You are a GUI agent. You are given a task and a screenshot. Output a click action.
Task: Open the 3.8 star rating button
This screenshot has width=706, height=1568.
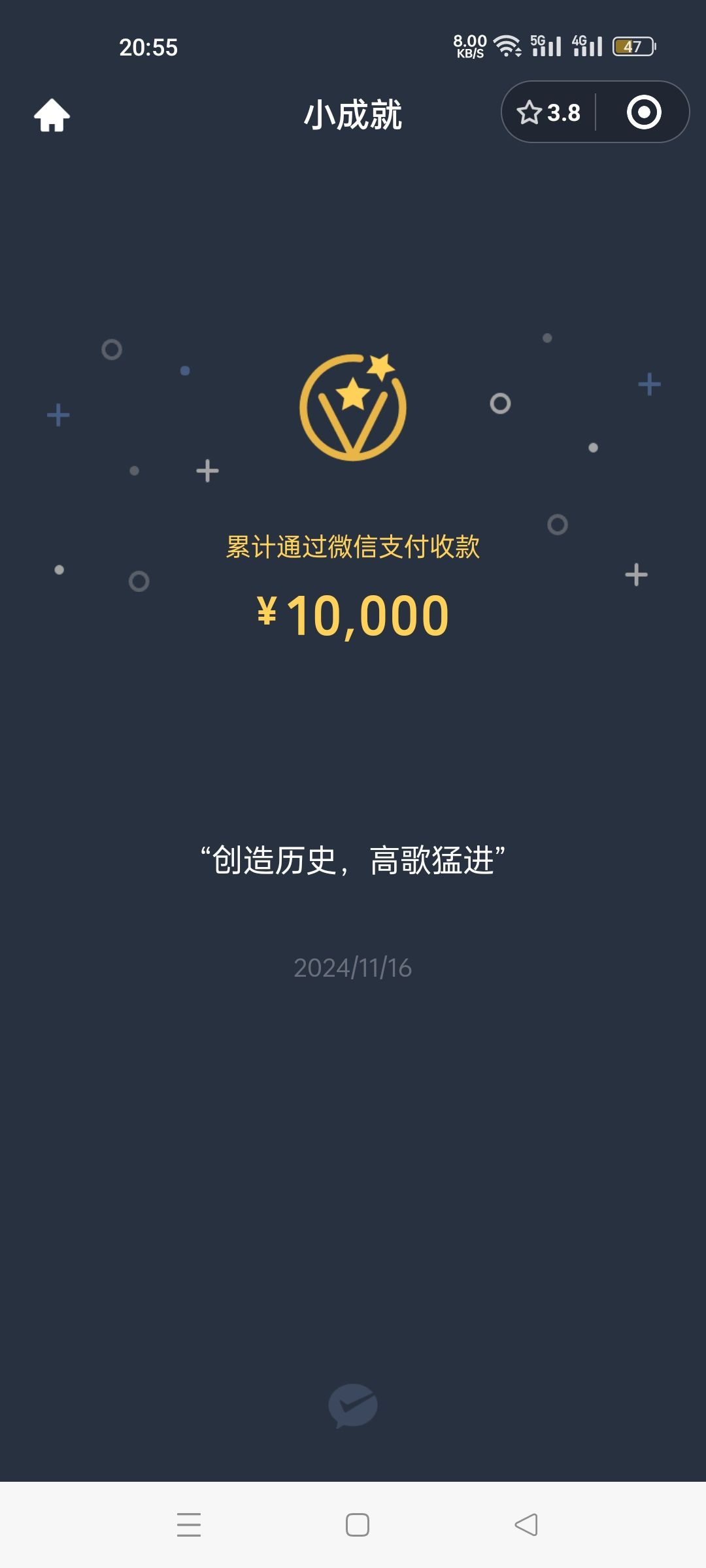[548, 112]
